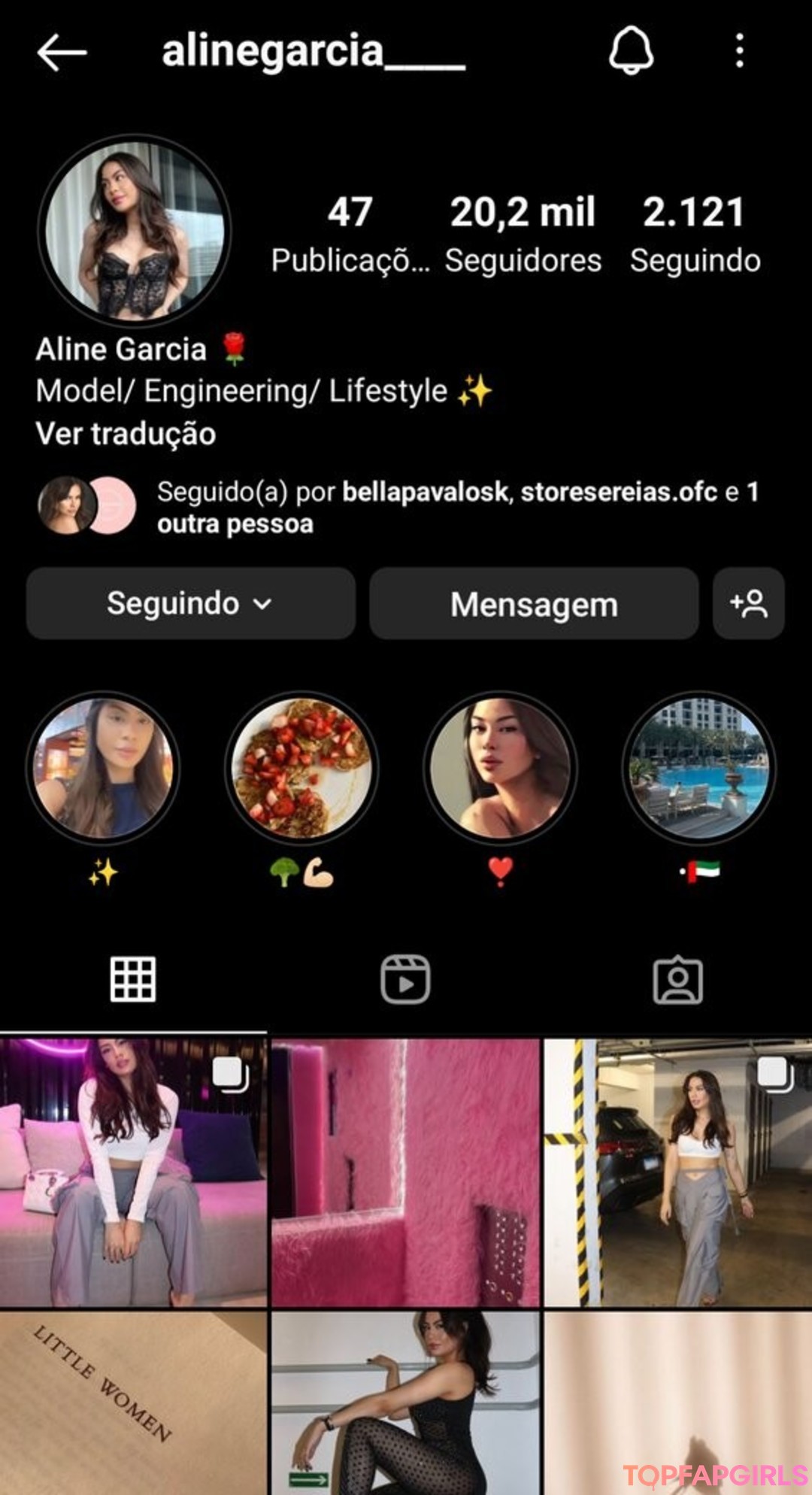This screenshot has height=1495, width=812.
Task: Open the broccoli and muscle highlight
Action: pos(301,768)
